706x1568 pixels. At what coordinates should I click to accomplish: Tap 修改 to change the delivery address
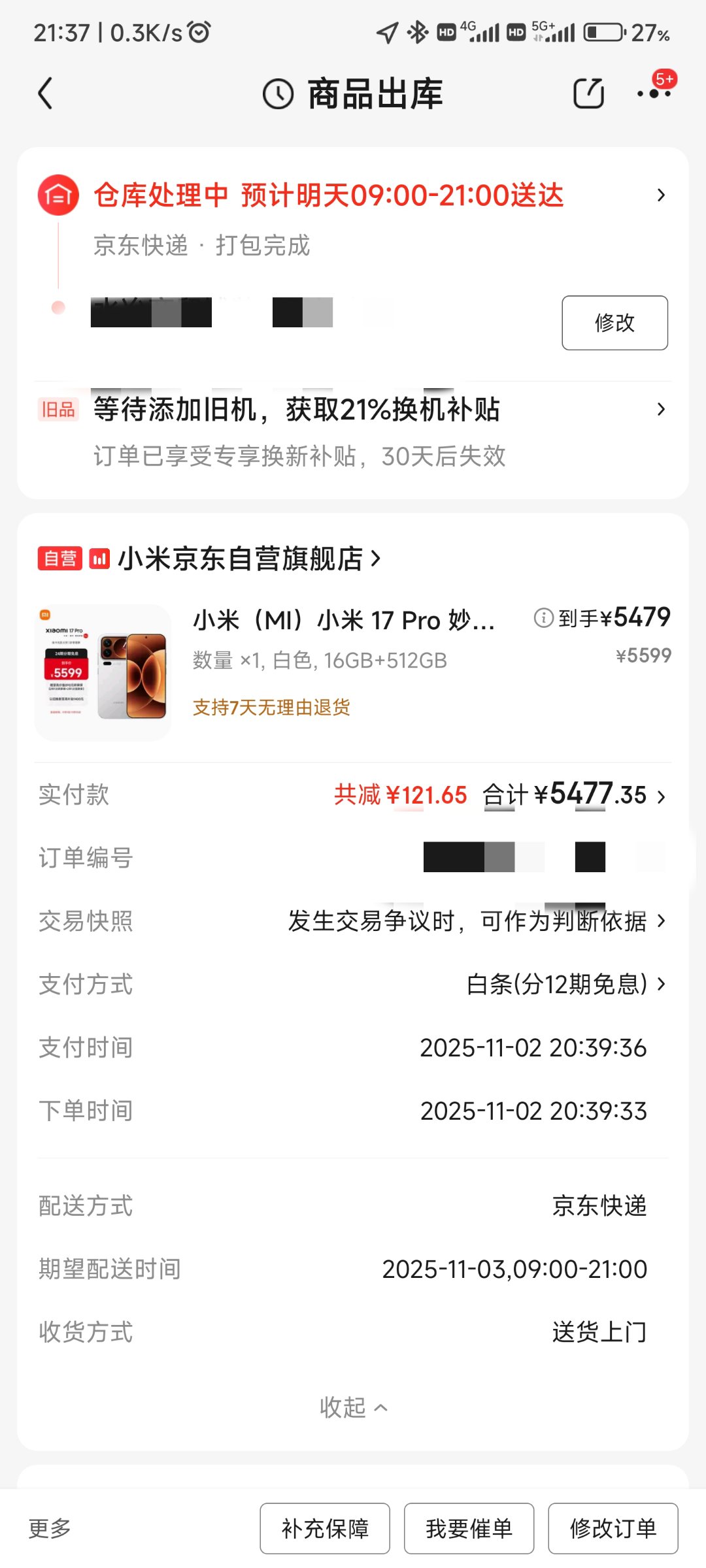tap(614, 323)
